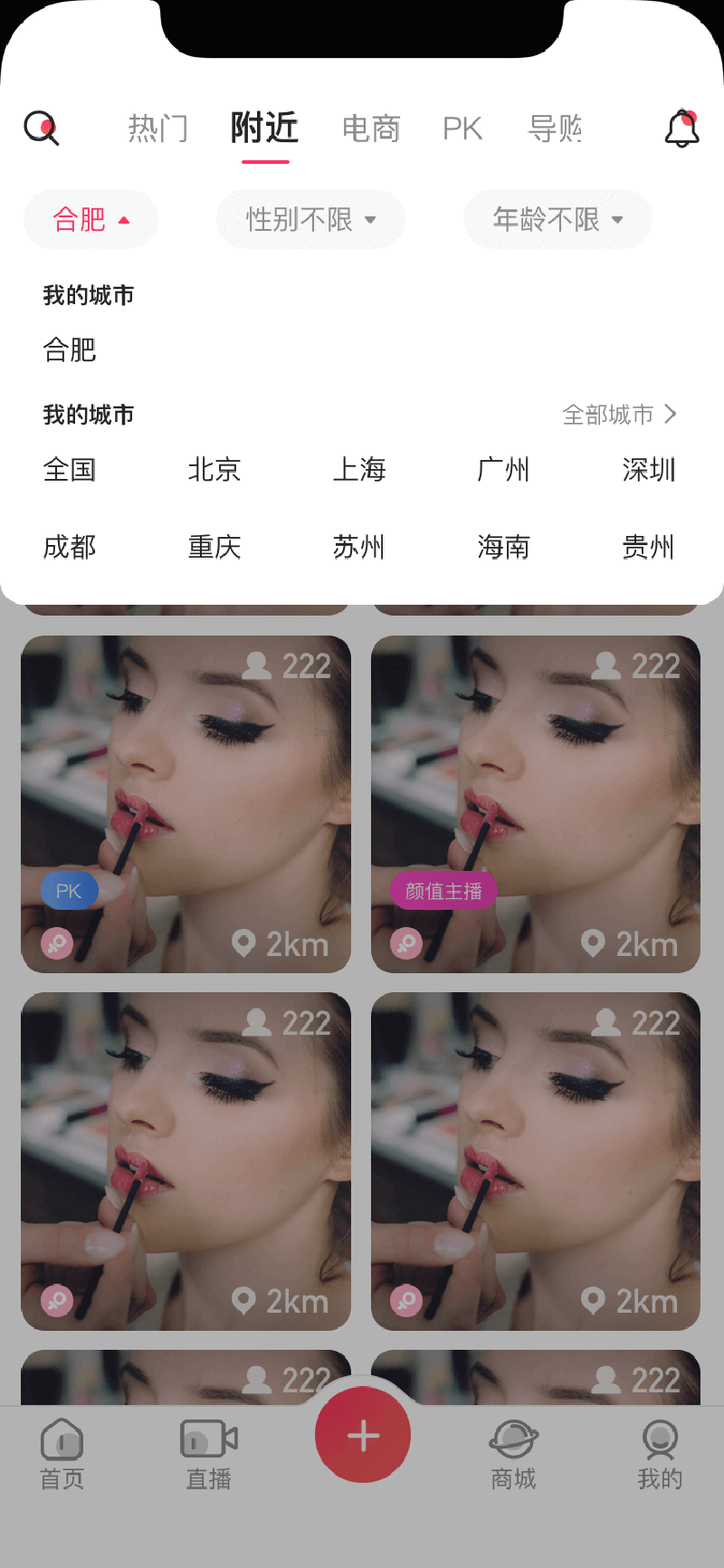Select 深圳 from the city list
Viewport: 724px width, 1568px height.
coord(649,470)
